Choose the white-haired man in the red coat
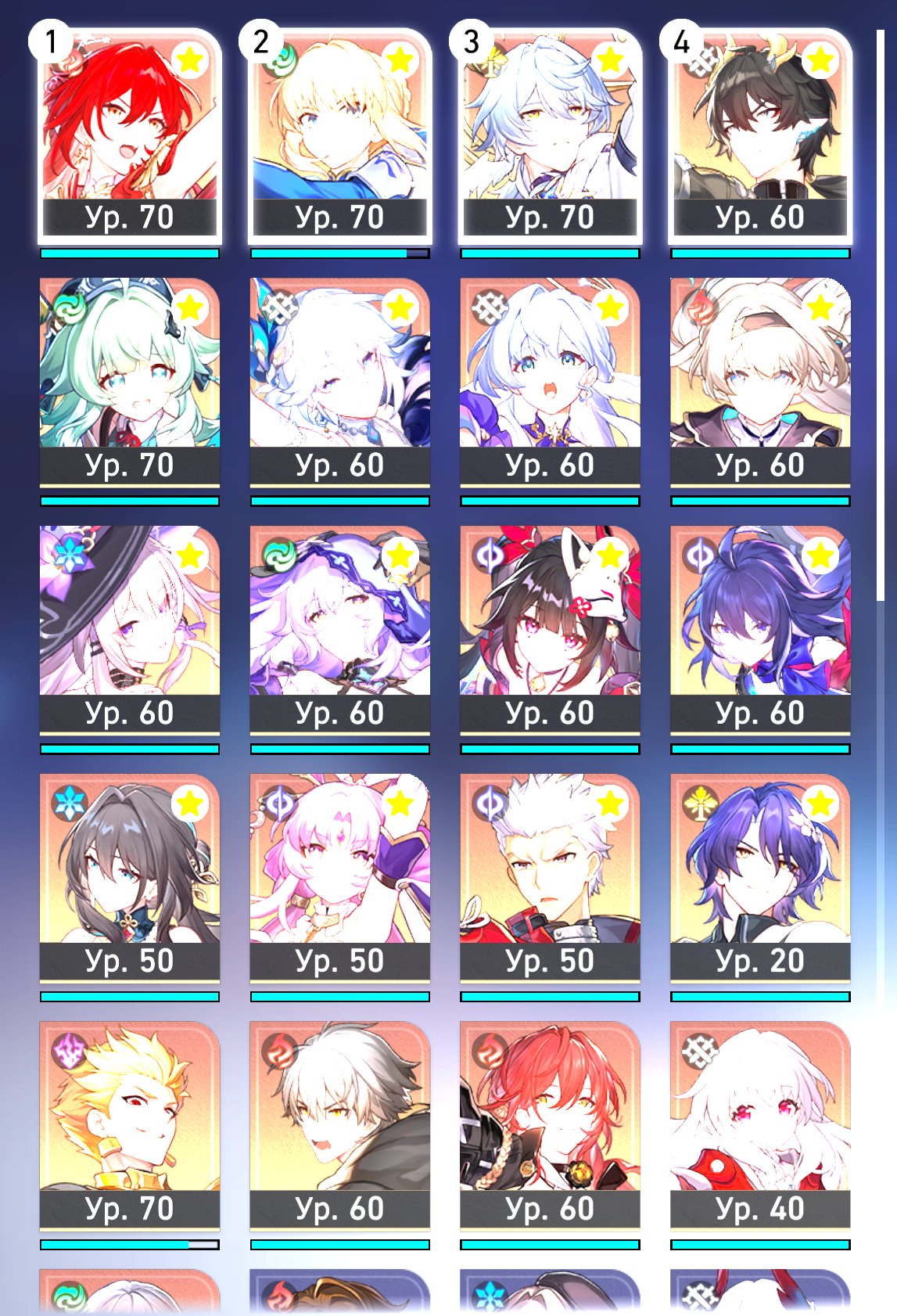 (551, 878)
